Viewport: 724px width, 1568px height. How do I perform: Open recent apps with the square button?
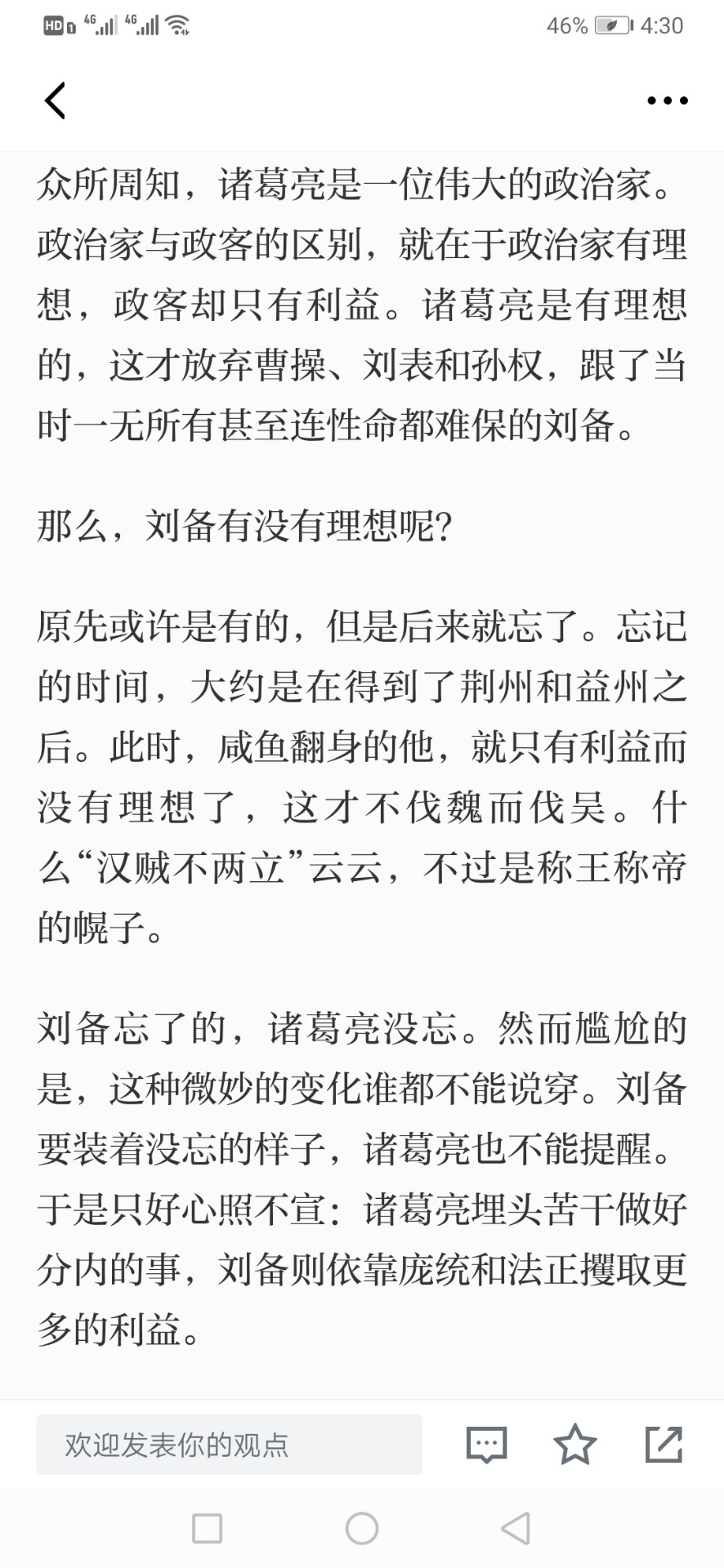point(207,1528)
